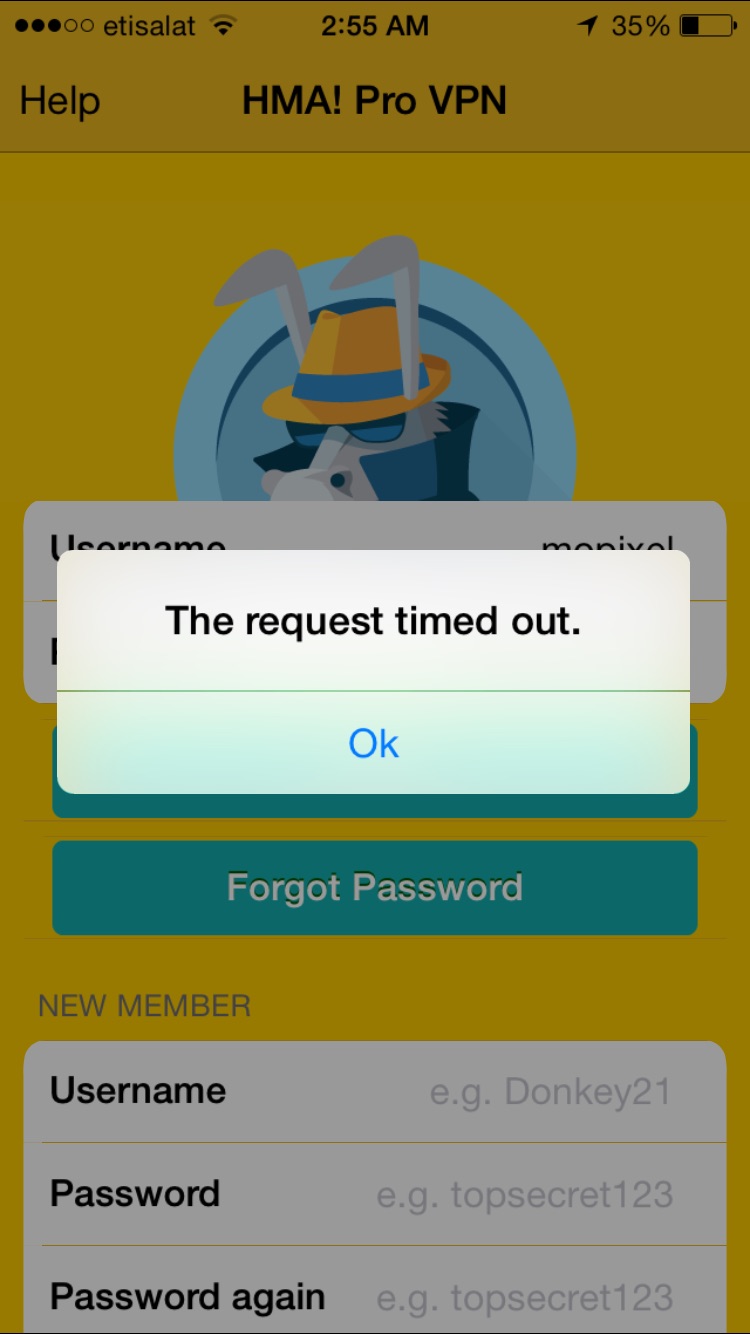Dismiss the timeout alert with Ok
Screen dimensions: 750x1334
click(x=373, y=743)
